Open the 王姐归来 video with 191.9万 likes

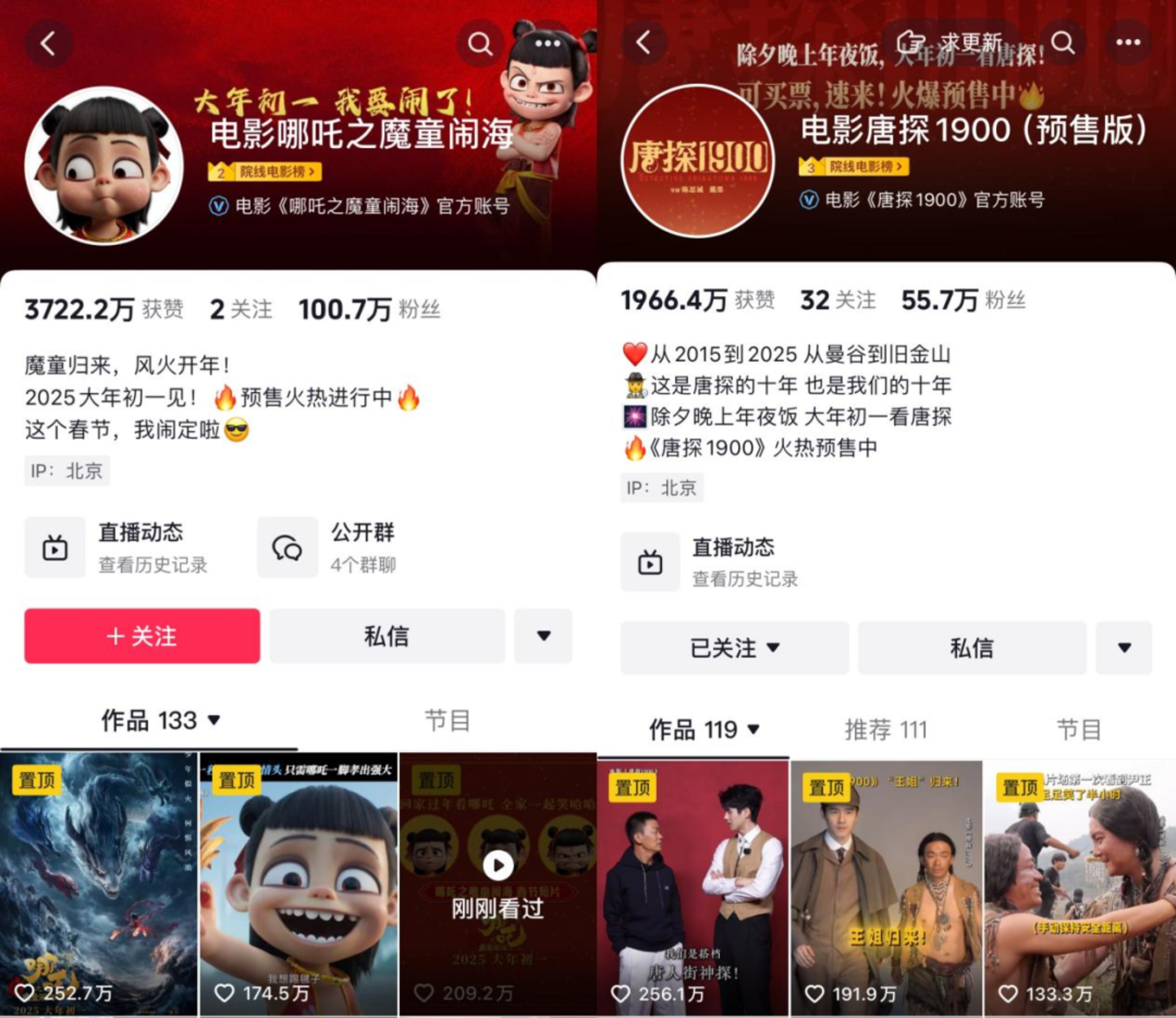pyautogui.click(x=886, y=886)
